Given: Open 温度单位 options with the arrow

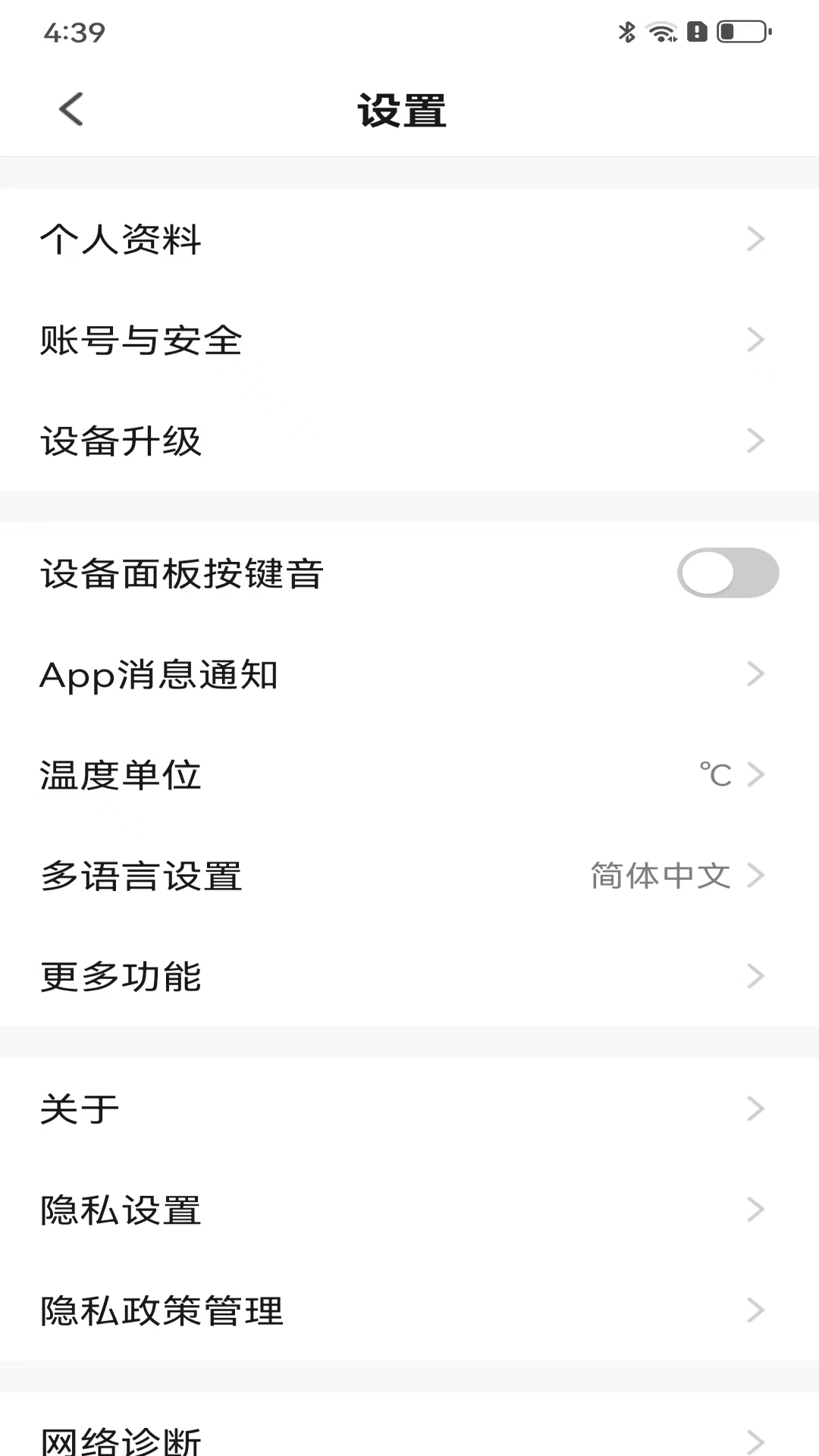Looking at the screenshot, I should 755,774.
